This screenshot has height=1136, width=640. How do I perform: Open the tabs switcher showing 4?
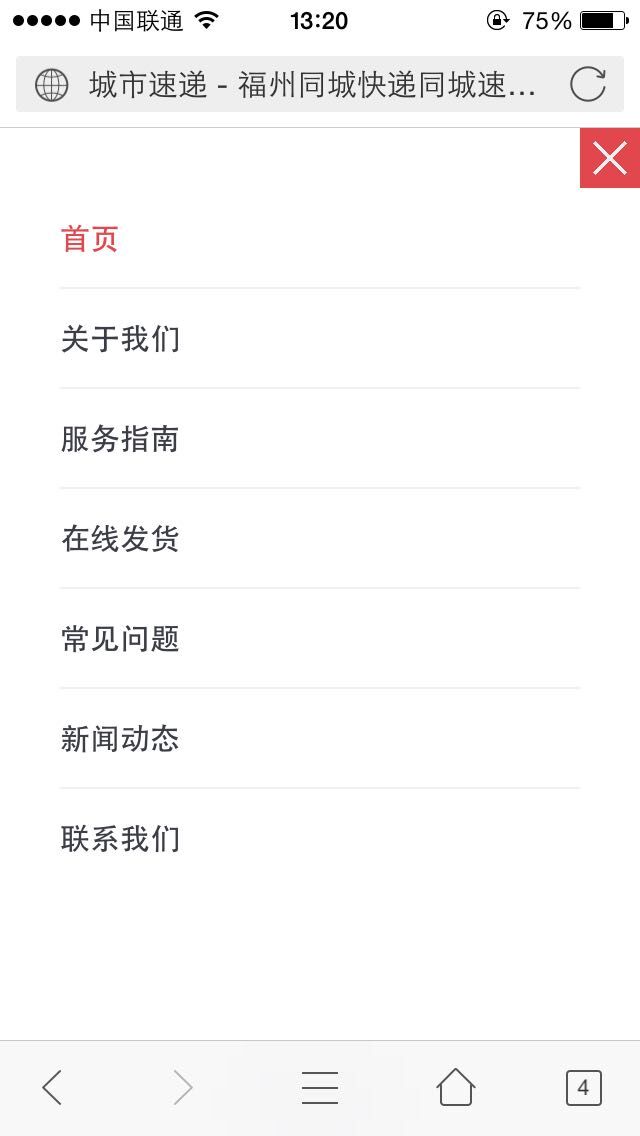tap(584, 1087)
